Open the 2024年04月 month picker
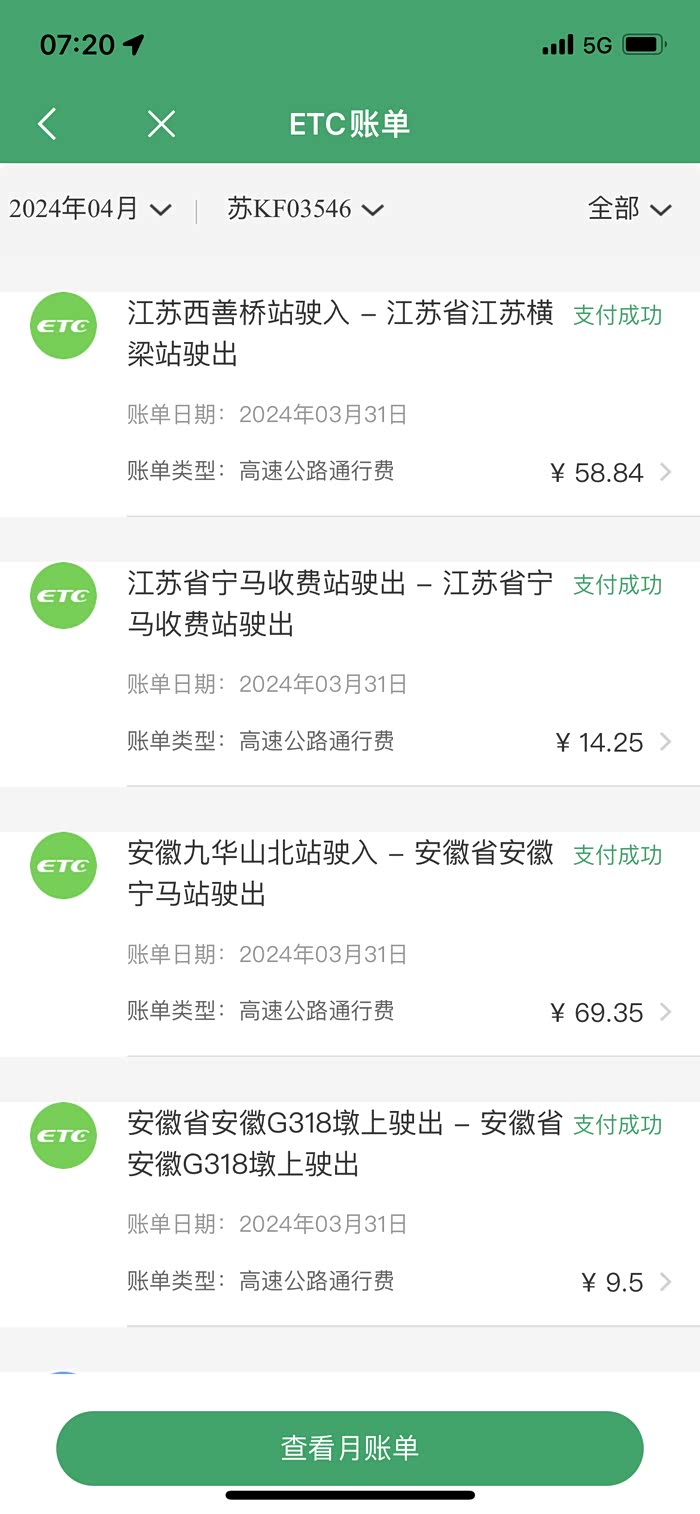Screen dimensions: 700x1514 [x=90, y=209]
